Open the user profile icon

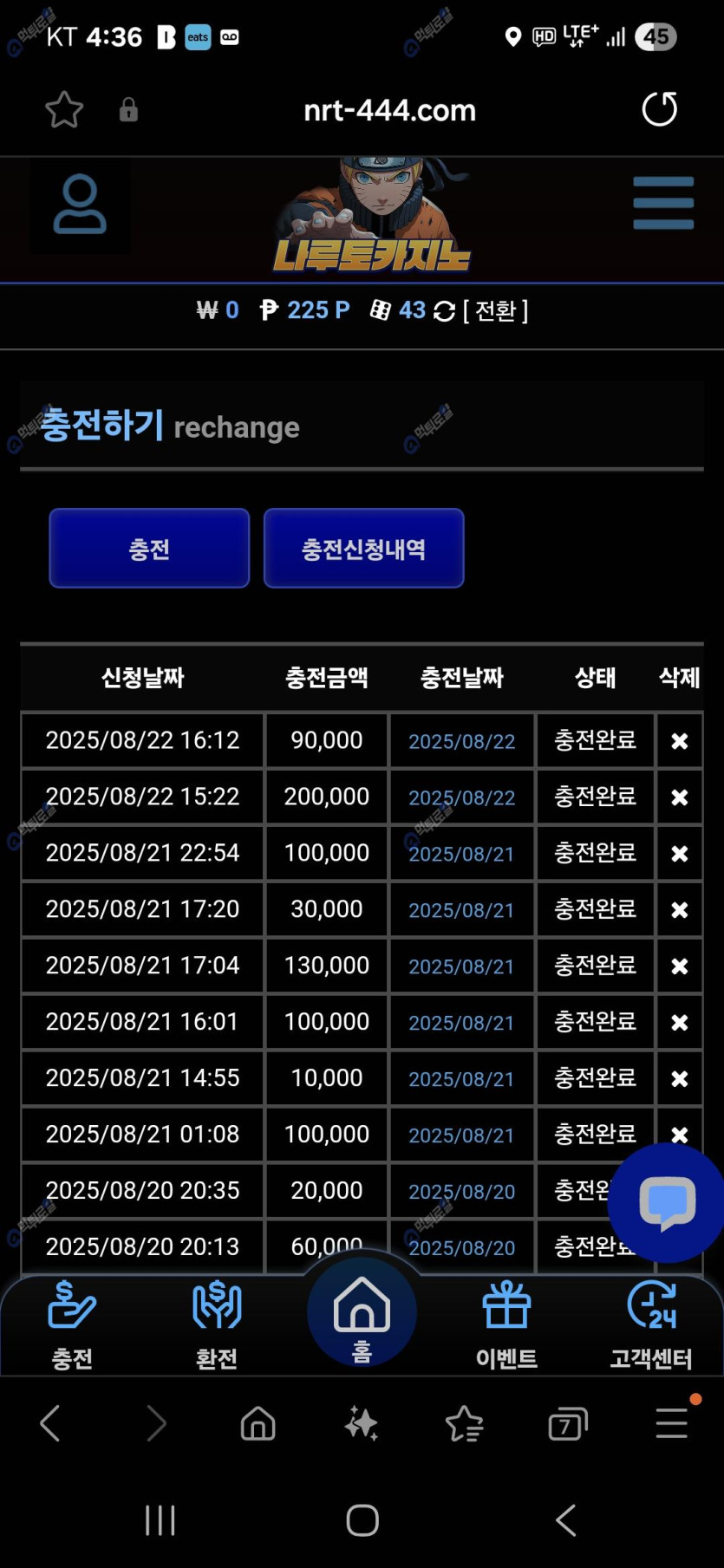[x=80, y=205]
